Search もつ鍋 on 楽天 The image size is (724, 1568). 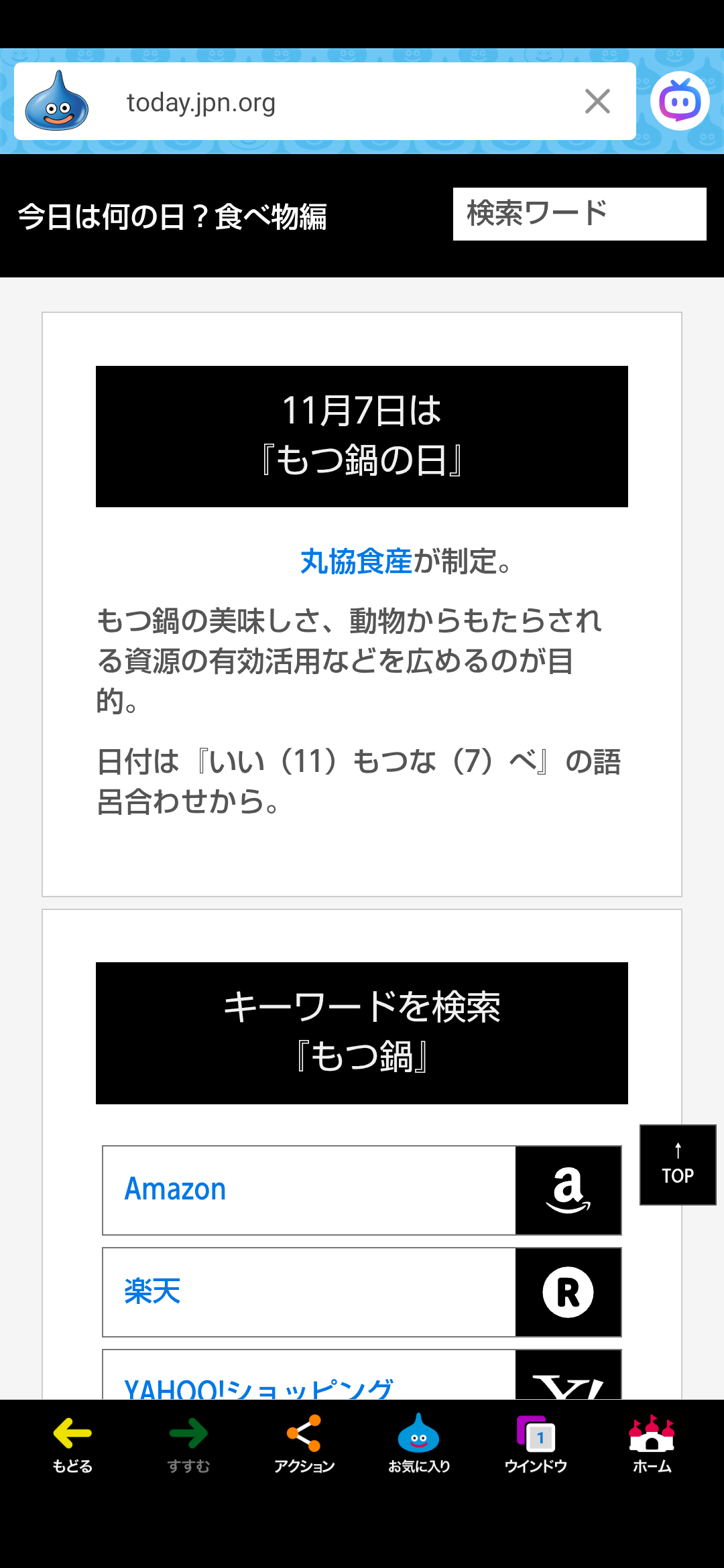pos(361,1292)
